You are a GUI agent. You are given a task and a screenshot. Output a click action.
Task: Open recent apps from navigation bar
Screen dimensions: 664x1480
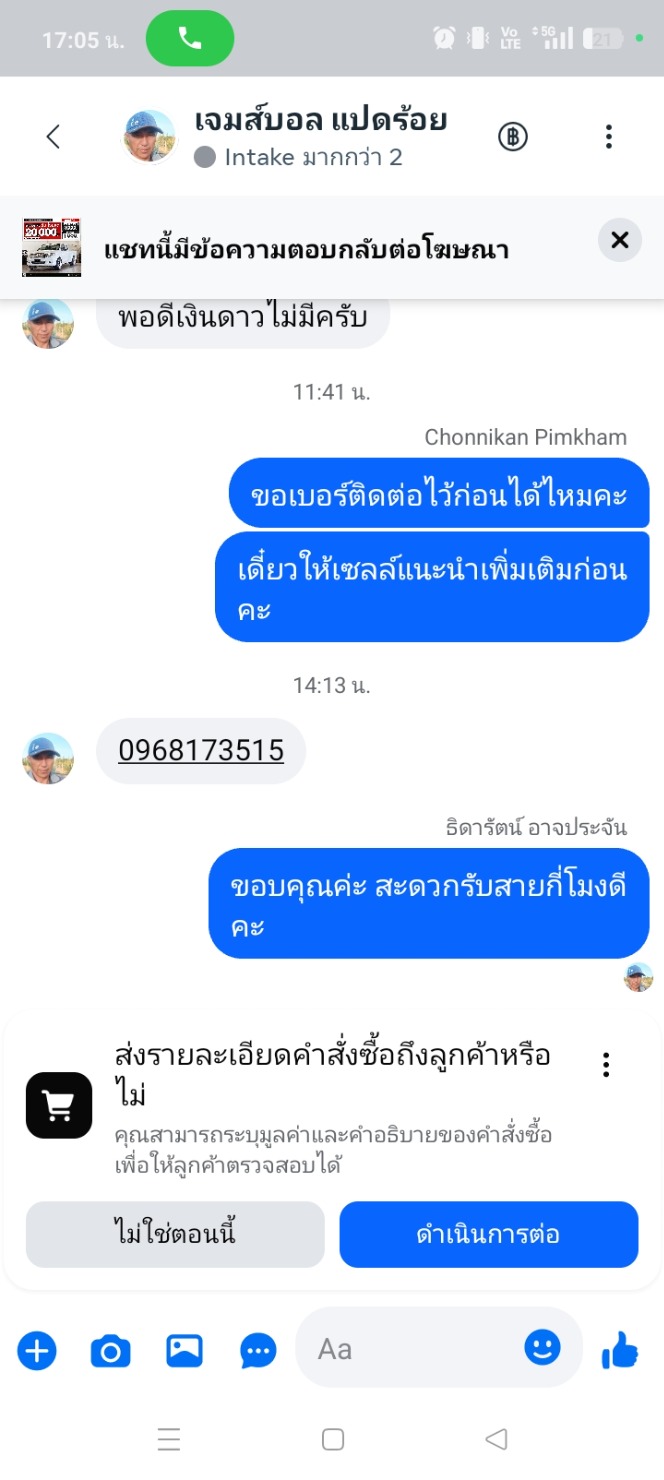[x=169, y=1439]
